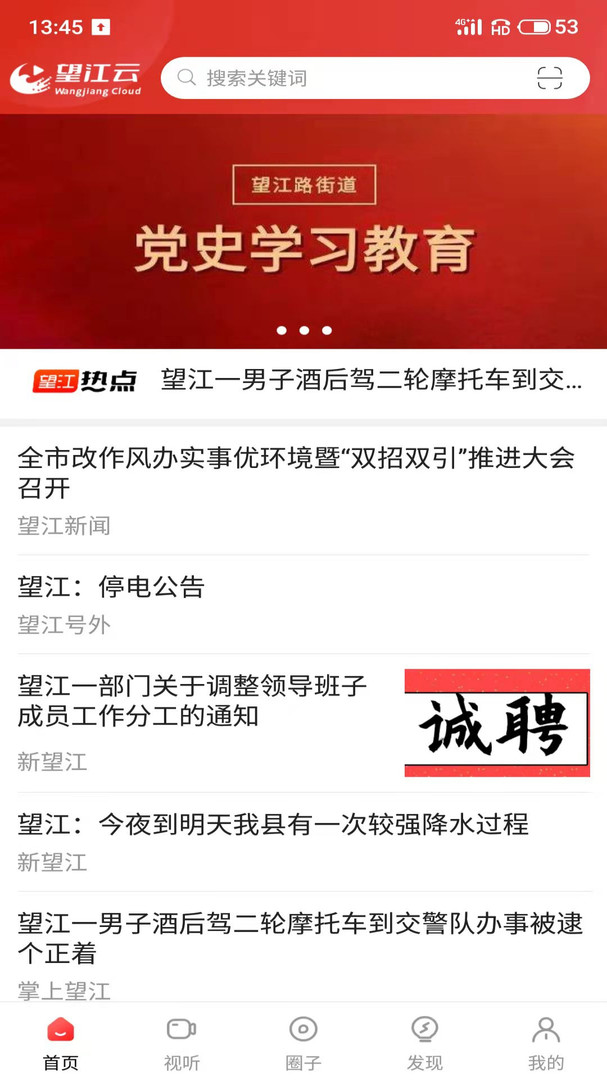
Task: Open the 党史学习教育 banner
Action: (303, 231)
